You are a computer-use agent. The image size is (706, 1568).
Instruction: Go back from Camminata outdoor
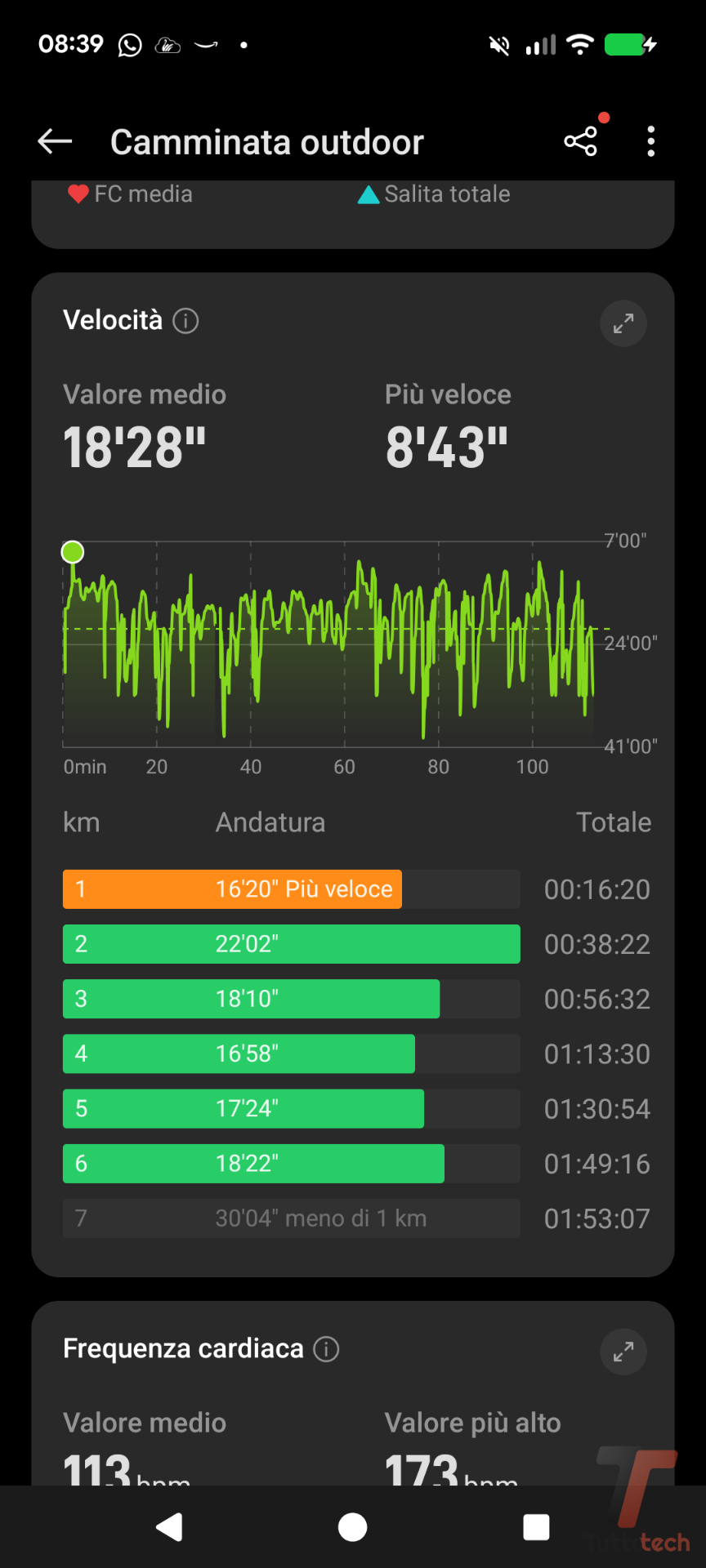(x=55, y=141)
